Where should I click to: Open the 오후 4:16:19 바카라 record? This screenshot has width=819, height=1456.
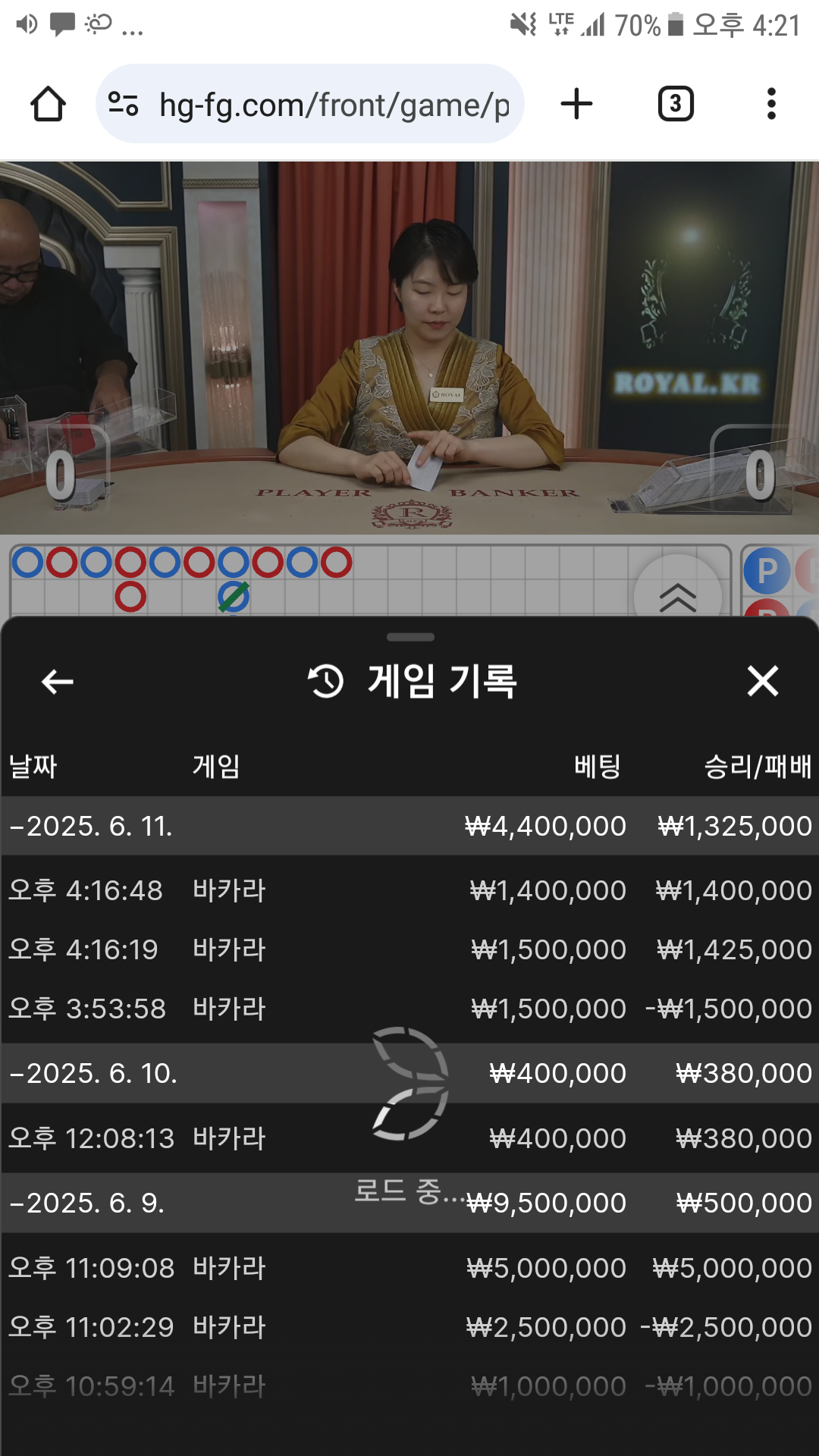pos(409,949)
